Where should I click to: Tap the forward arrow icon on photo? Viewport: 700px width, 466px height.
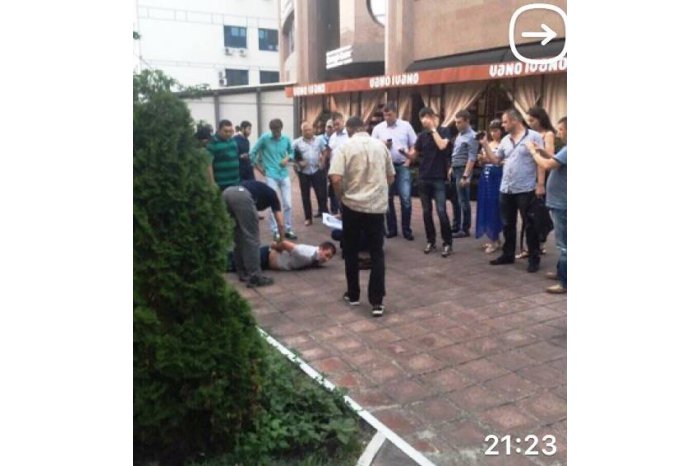point(538,34)
